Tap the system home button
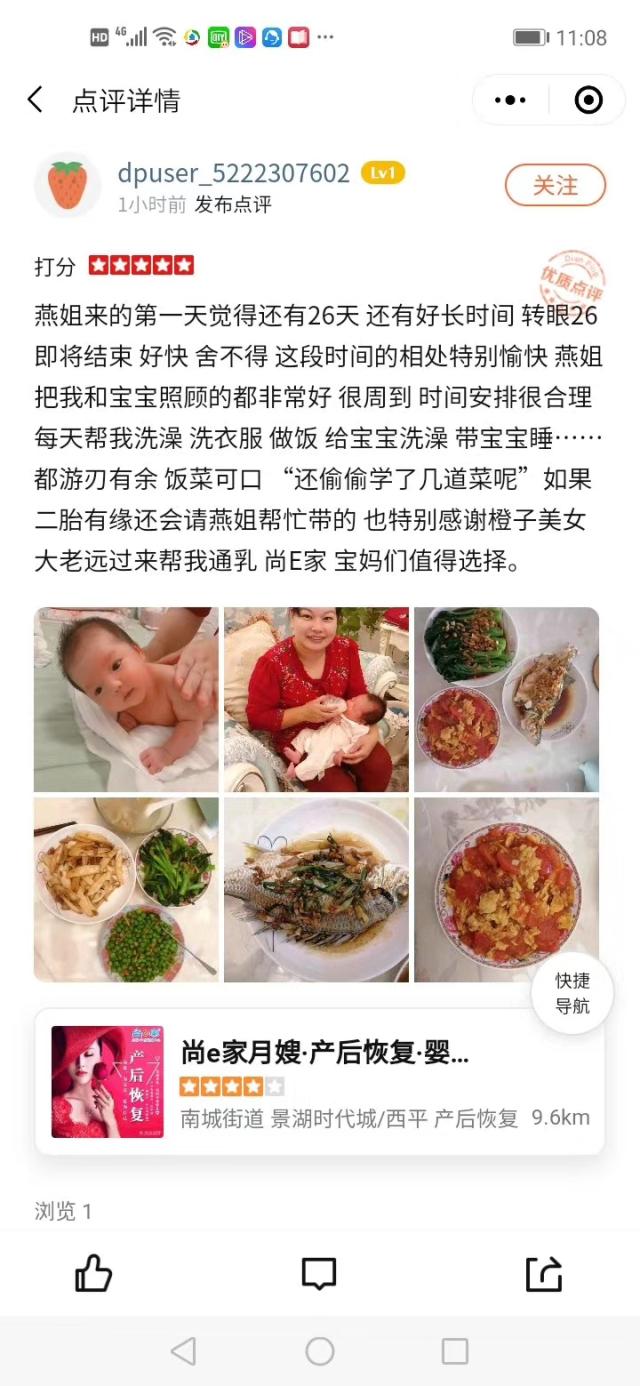Screen dimensions: 640x1386 tap(320, 1352)
